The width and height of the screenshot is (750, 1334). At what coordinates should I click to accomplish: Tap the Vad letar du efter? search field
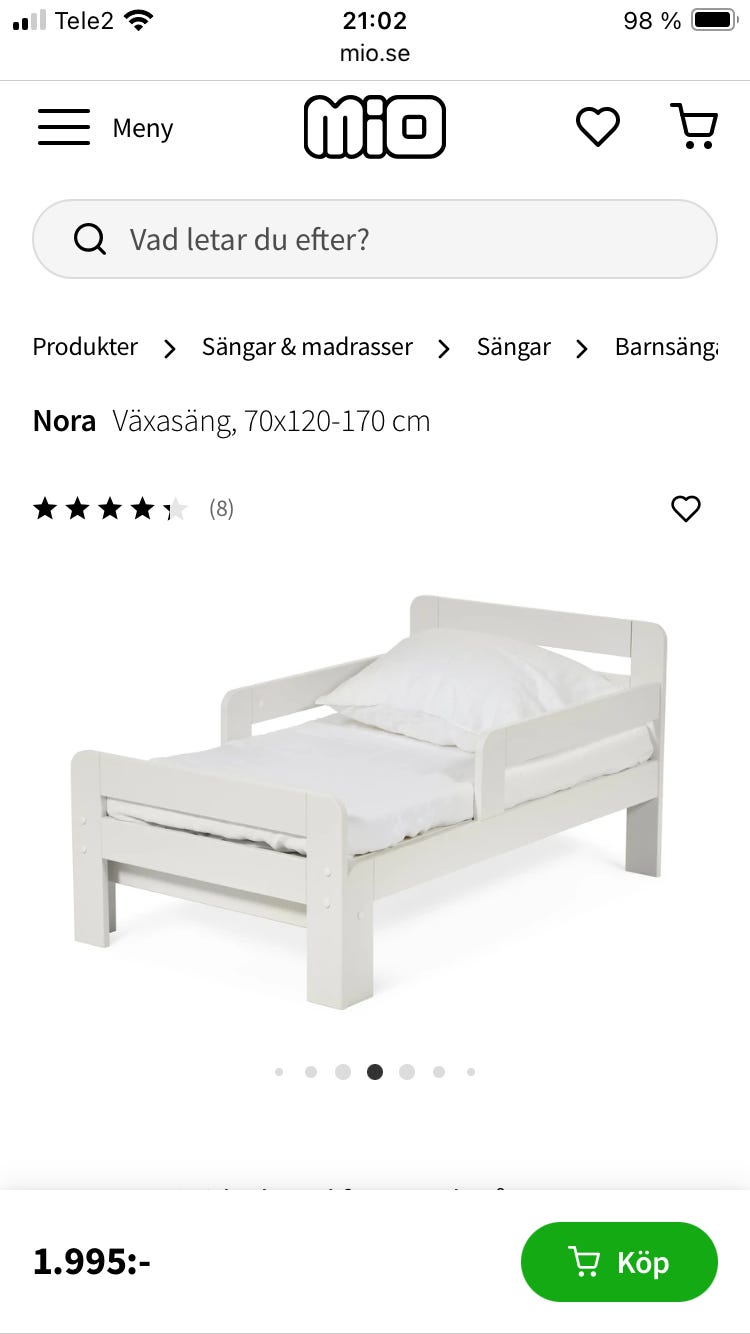(249, 239)
